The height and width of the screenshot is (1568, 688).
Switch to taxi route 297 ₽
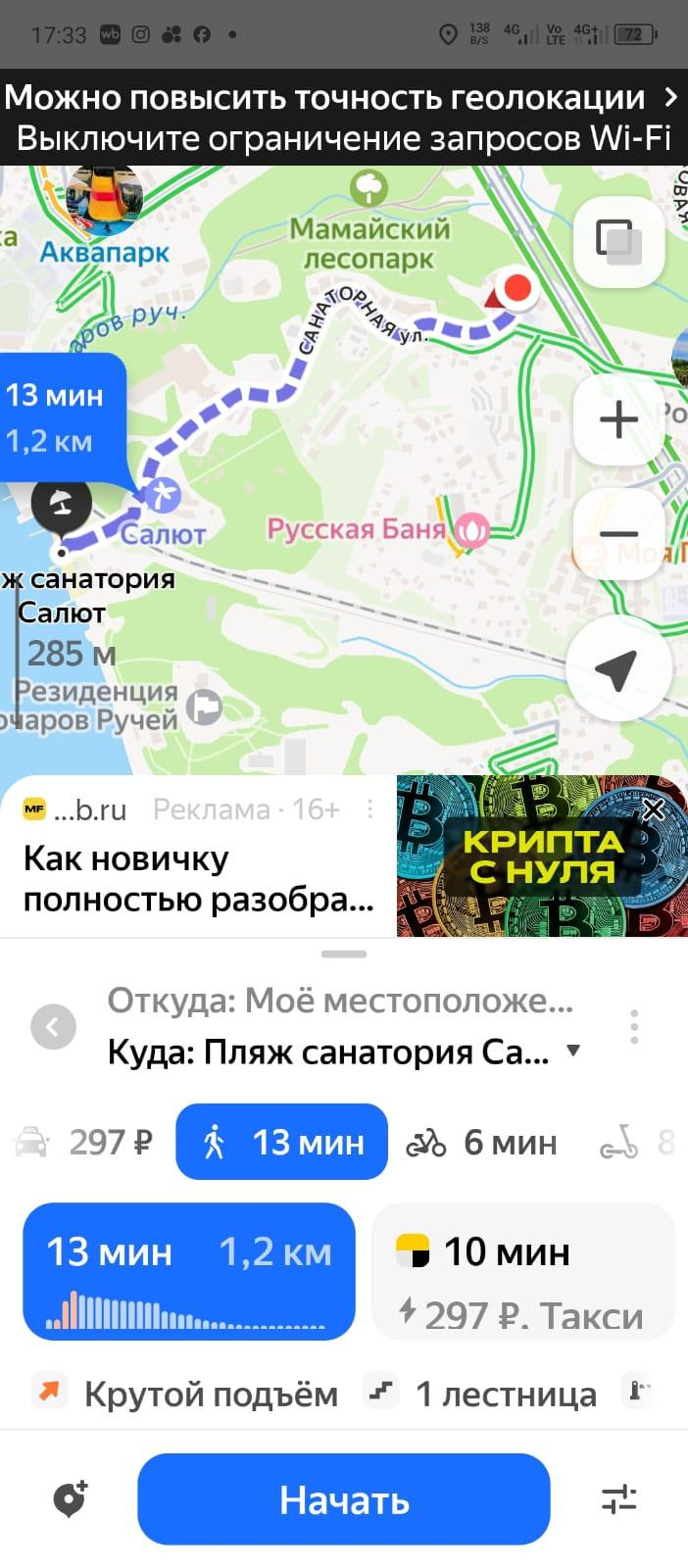85,1142
